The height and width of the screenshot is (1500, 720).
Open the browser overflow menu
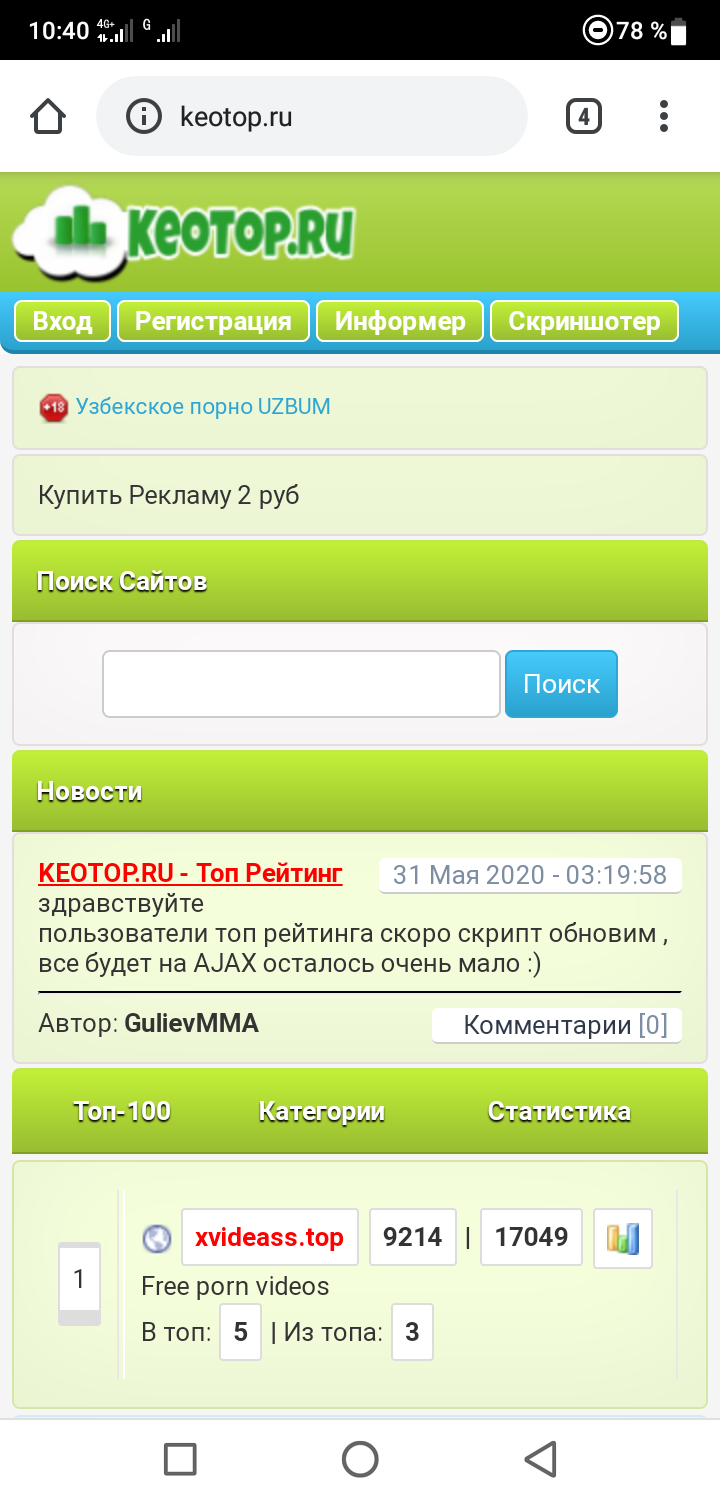[x=663, y=117]
